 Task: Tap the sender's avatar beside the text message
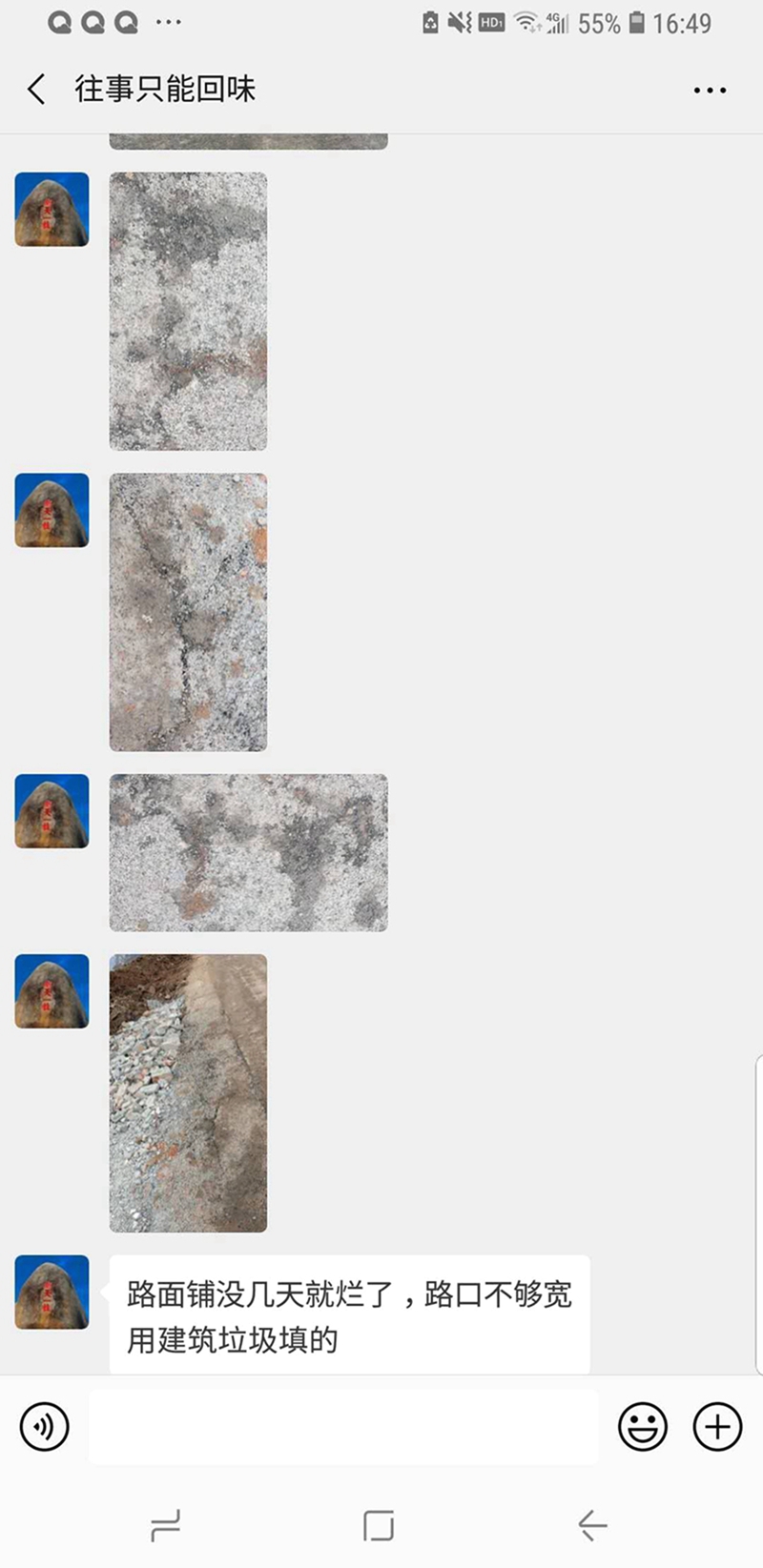click(52, 1293)
